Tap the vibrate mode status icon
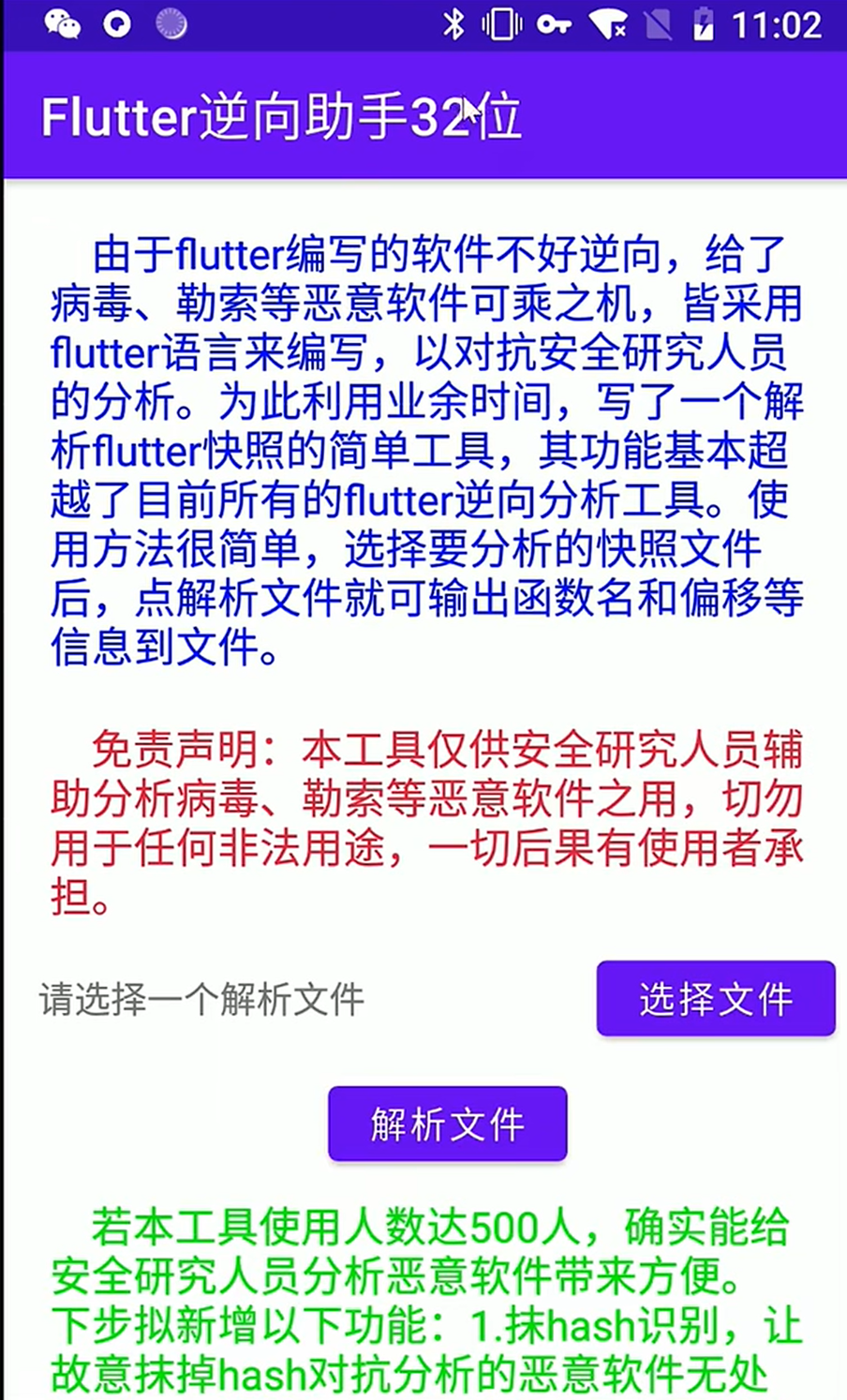 (501, 25)
